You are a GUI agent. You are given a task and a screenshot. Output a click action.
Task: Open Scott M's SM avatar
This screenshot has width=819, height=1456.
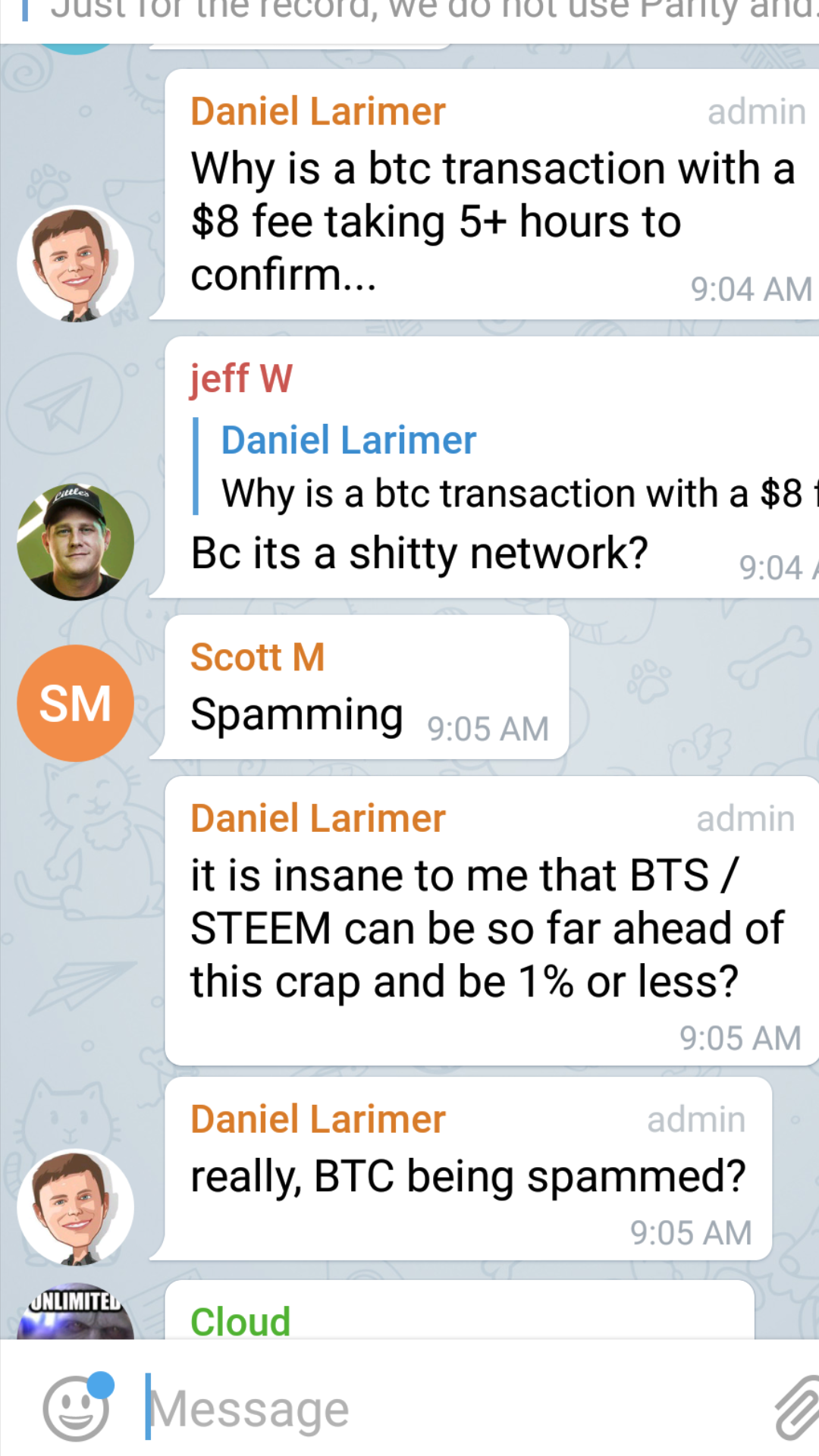point(75,703)
